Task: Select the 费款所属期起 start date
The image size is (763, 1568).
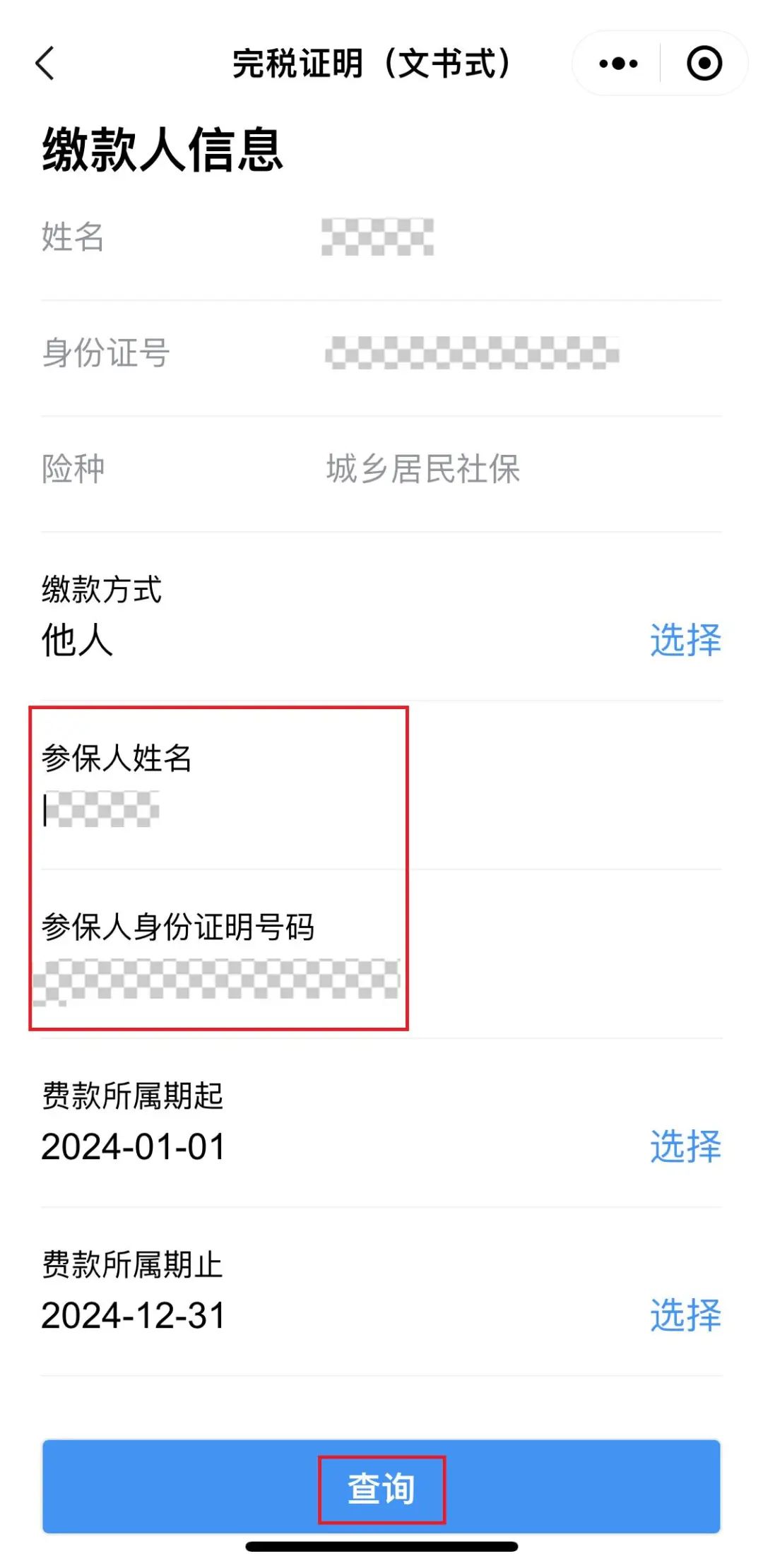Action: (x=685, y=1146)
